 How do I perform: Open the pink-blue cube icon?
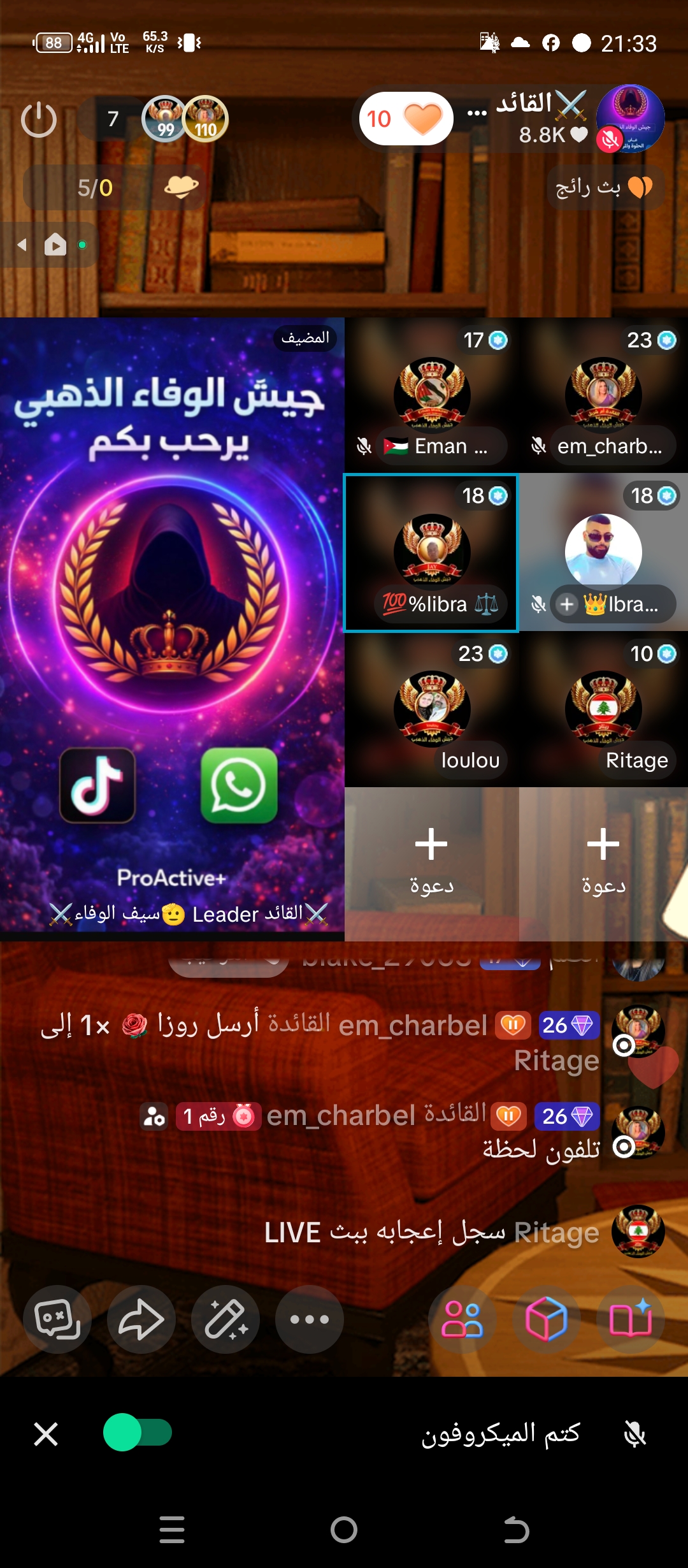[546, 1319]
